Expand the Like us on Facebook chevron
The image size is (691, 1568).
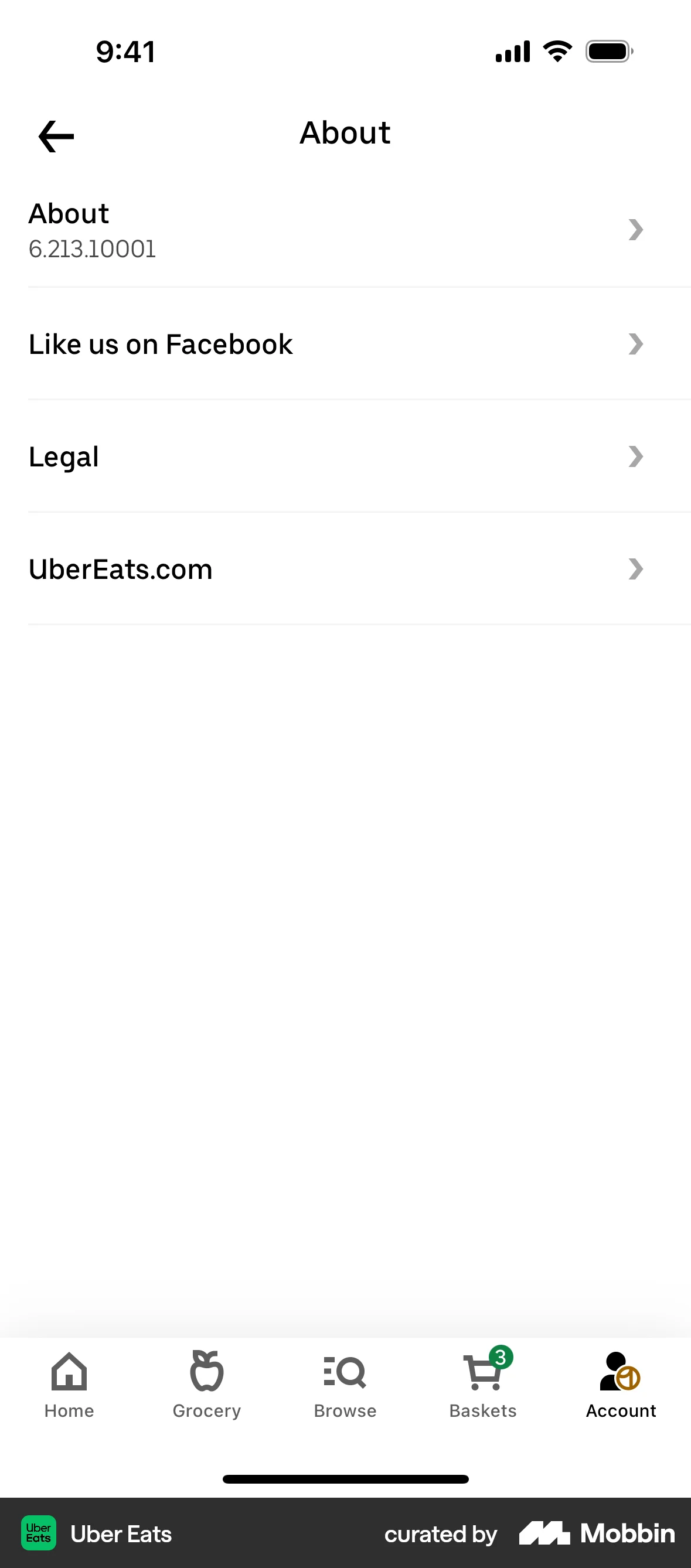[x=636, y=344]
